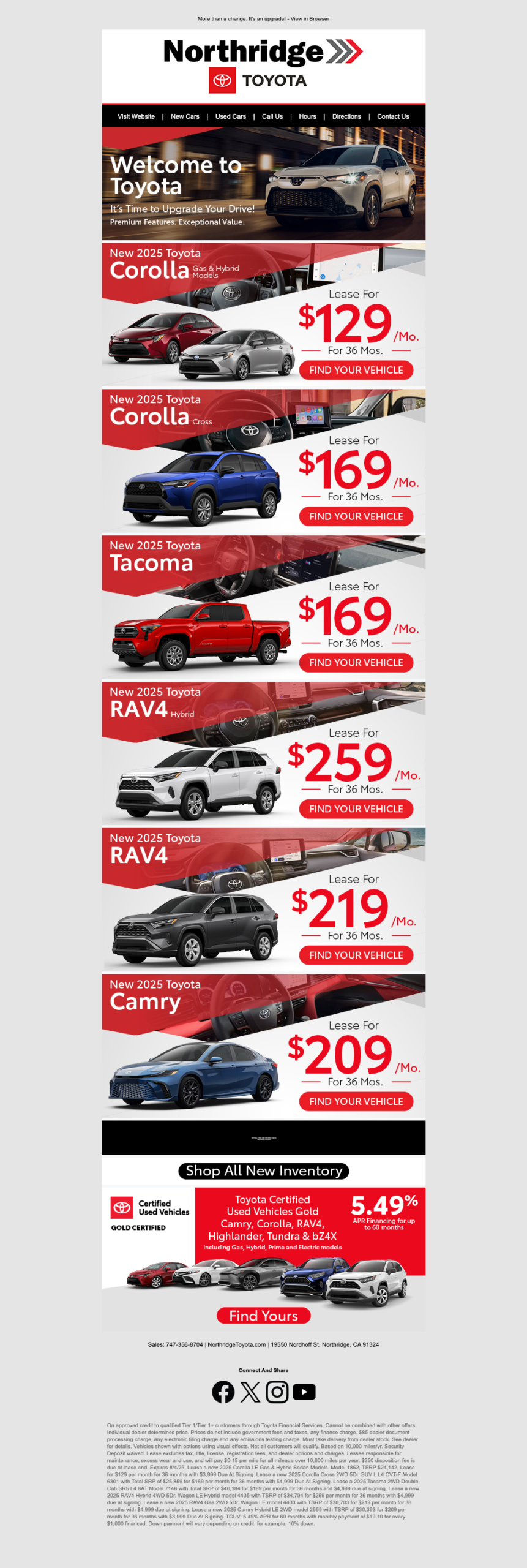Tap the Contact Us link

393,116
